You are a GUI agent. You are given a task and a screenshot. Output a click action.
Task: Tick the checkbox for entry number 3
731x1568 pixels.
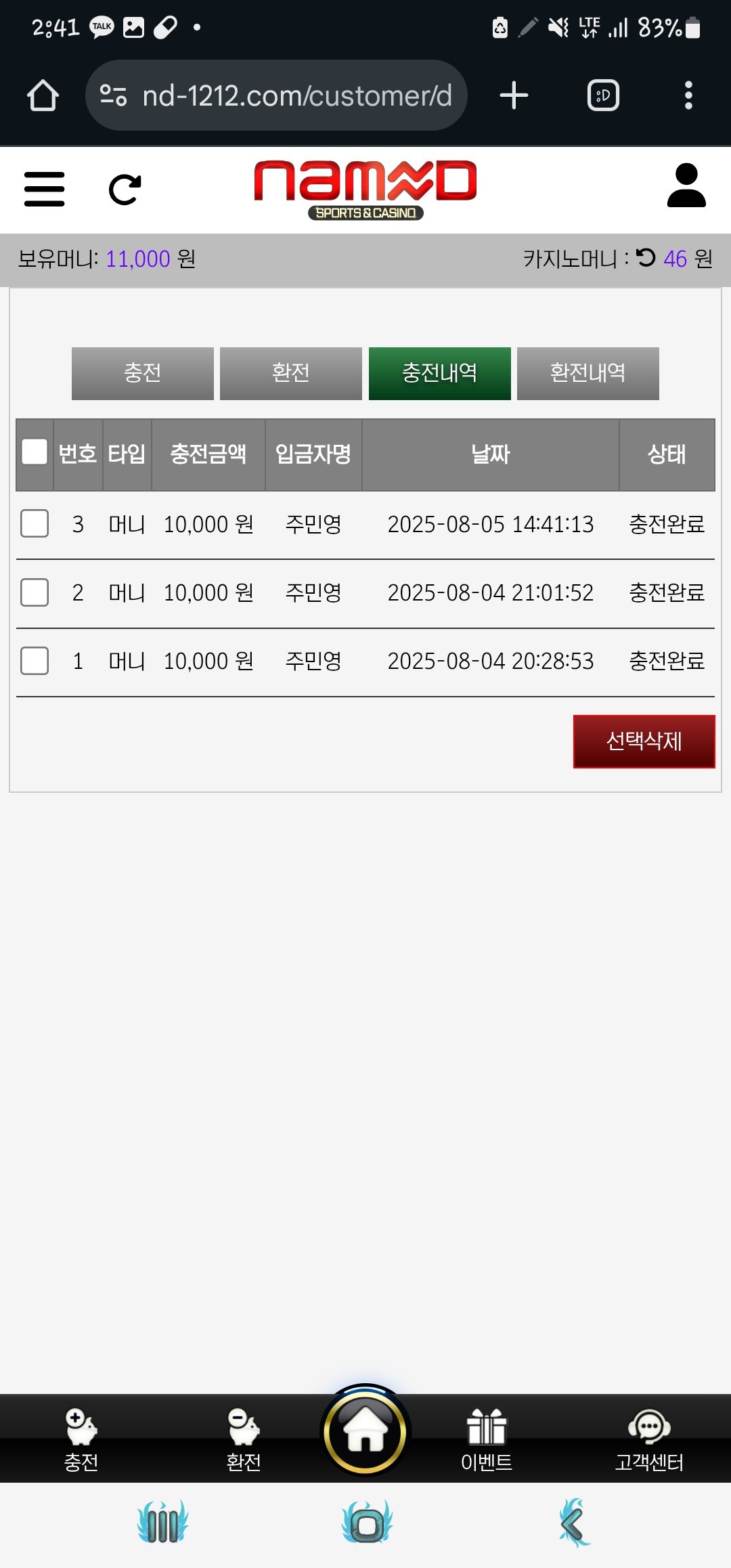tap(35, 523)
